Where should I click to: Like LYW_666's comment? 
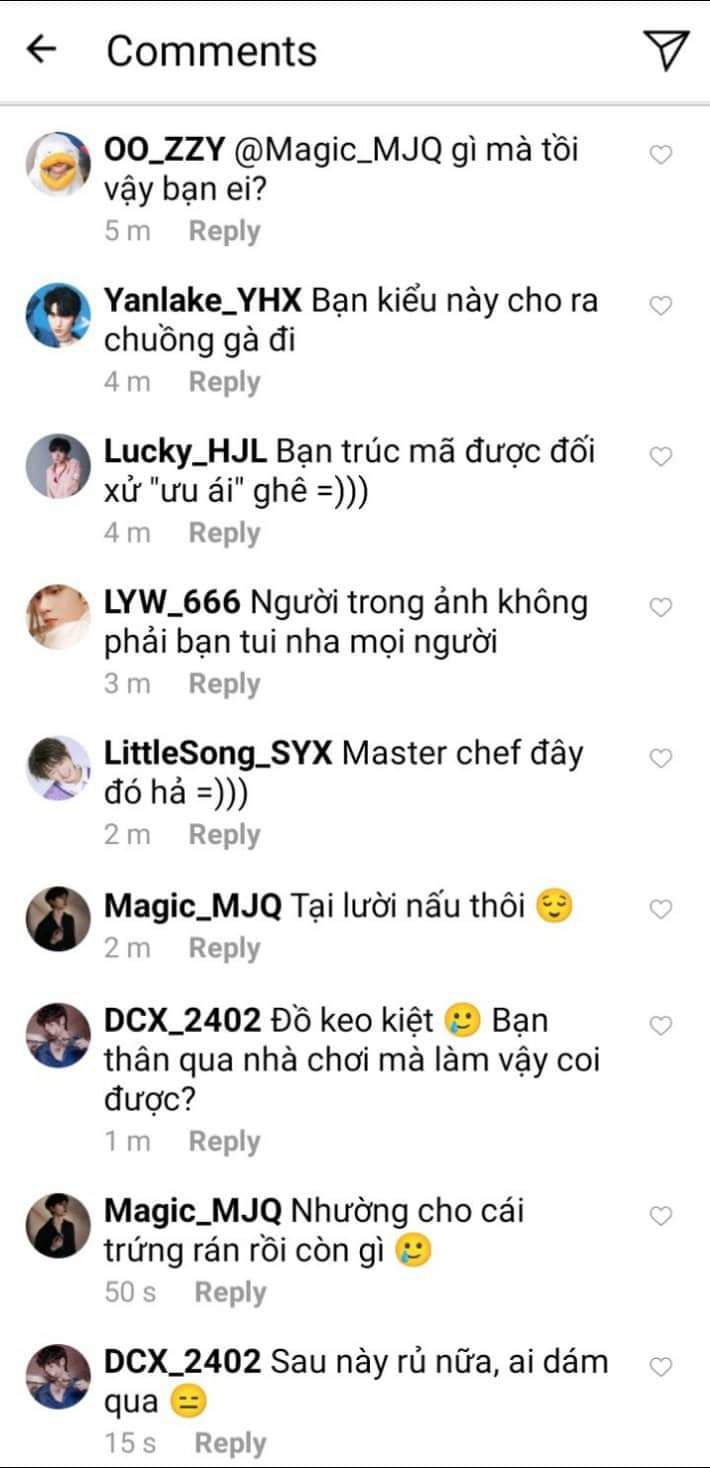[x=661, y=607]
